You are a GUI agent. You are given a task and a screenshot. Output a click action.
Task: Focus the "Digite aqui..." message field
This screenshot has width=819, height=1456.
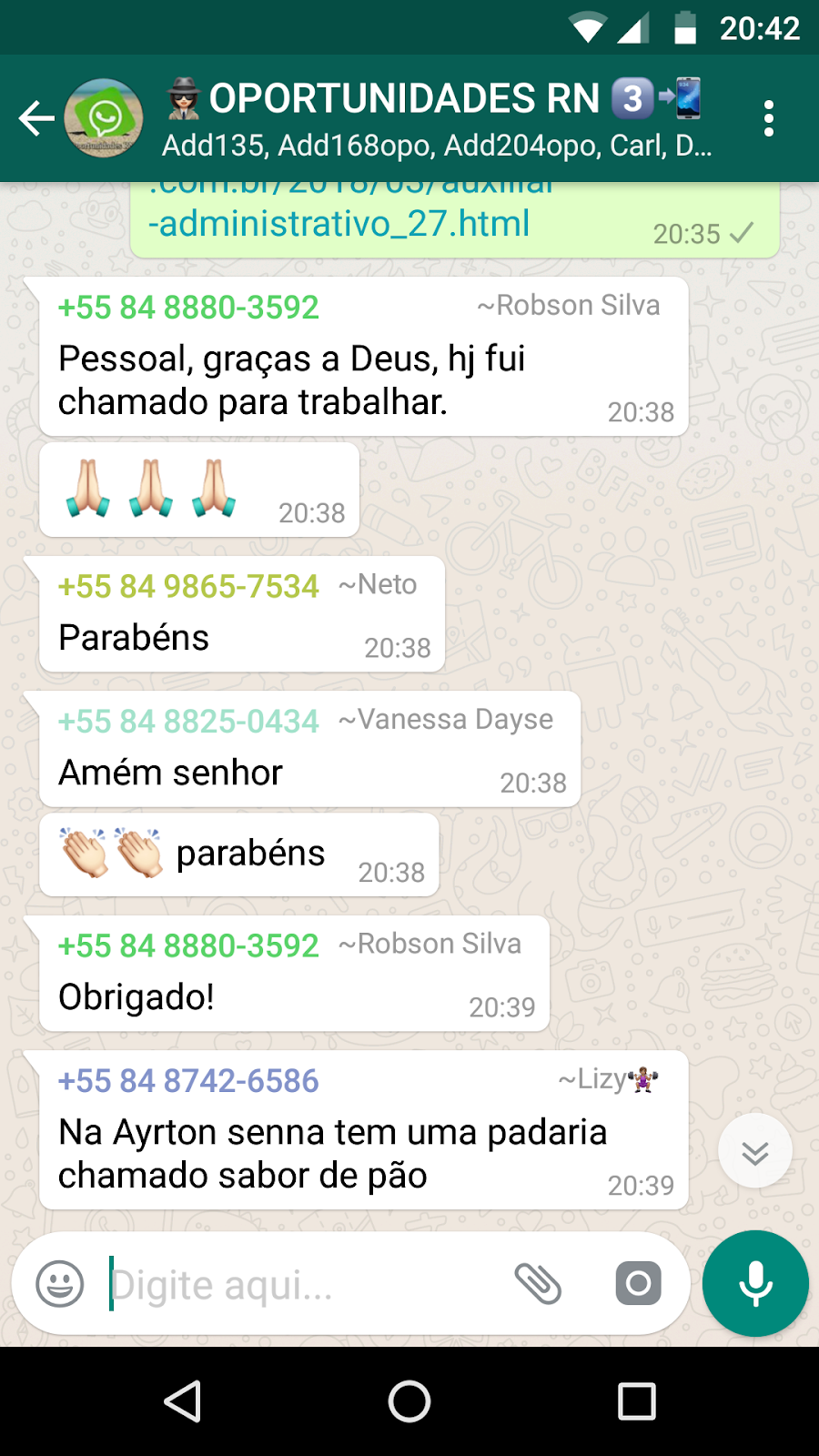pos(300,1285)
